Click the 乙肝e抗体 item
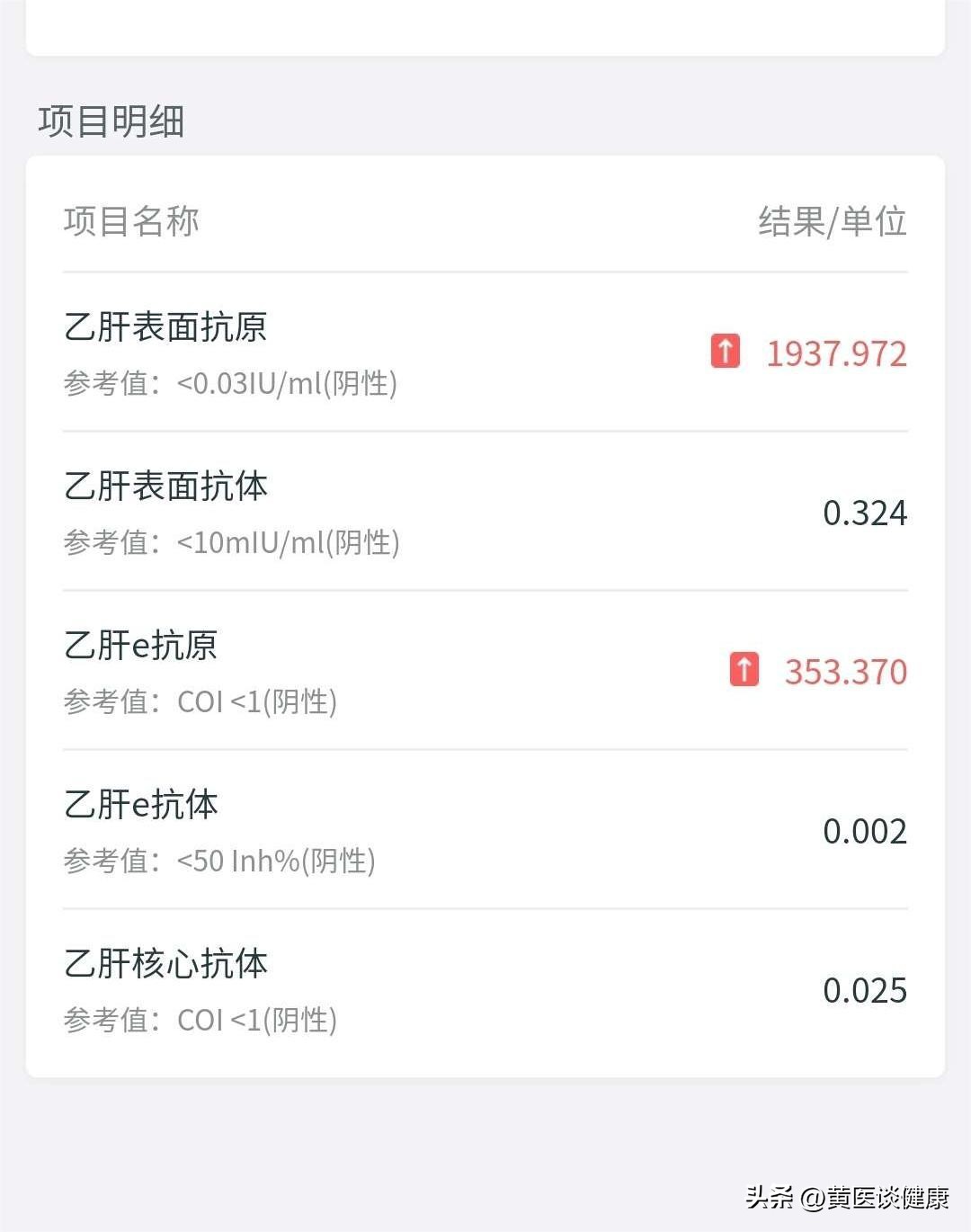Screen dimensions: 971x1232 (140, 805)
